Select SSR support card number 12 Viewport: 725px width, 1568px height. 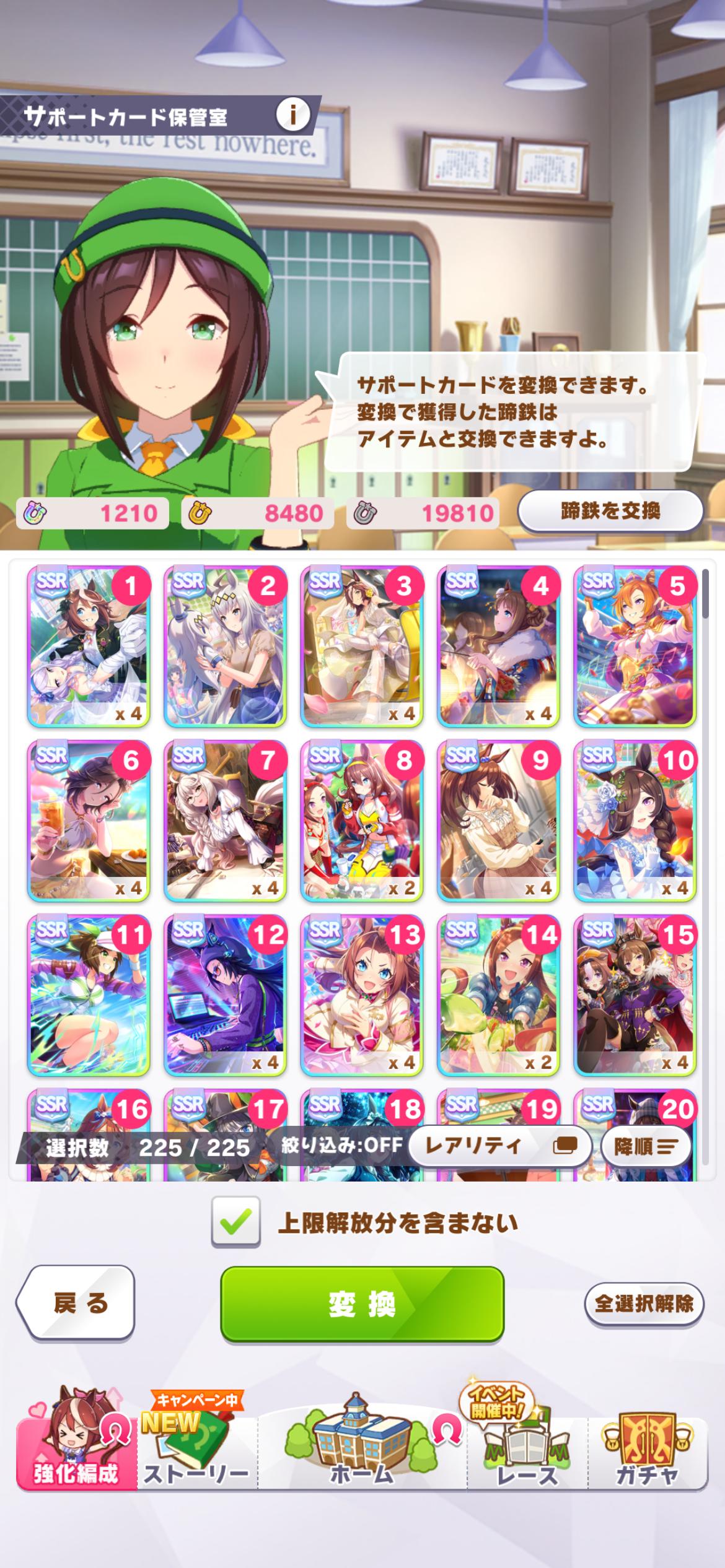coord(225,995)
